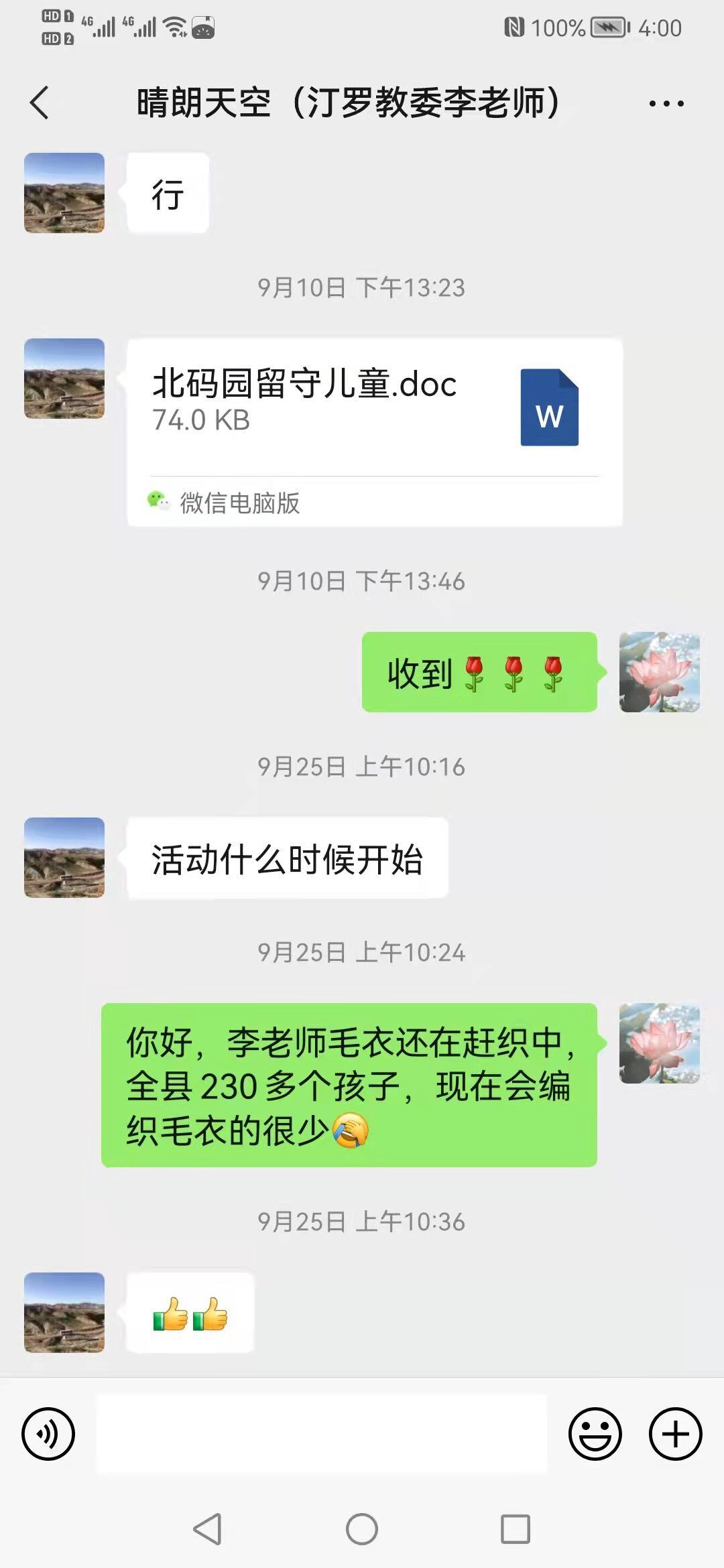
Task: View contact profile via avatar beside 活动什么时候开始
Action: [64, 857]
